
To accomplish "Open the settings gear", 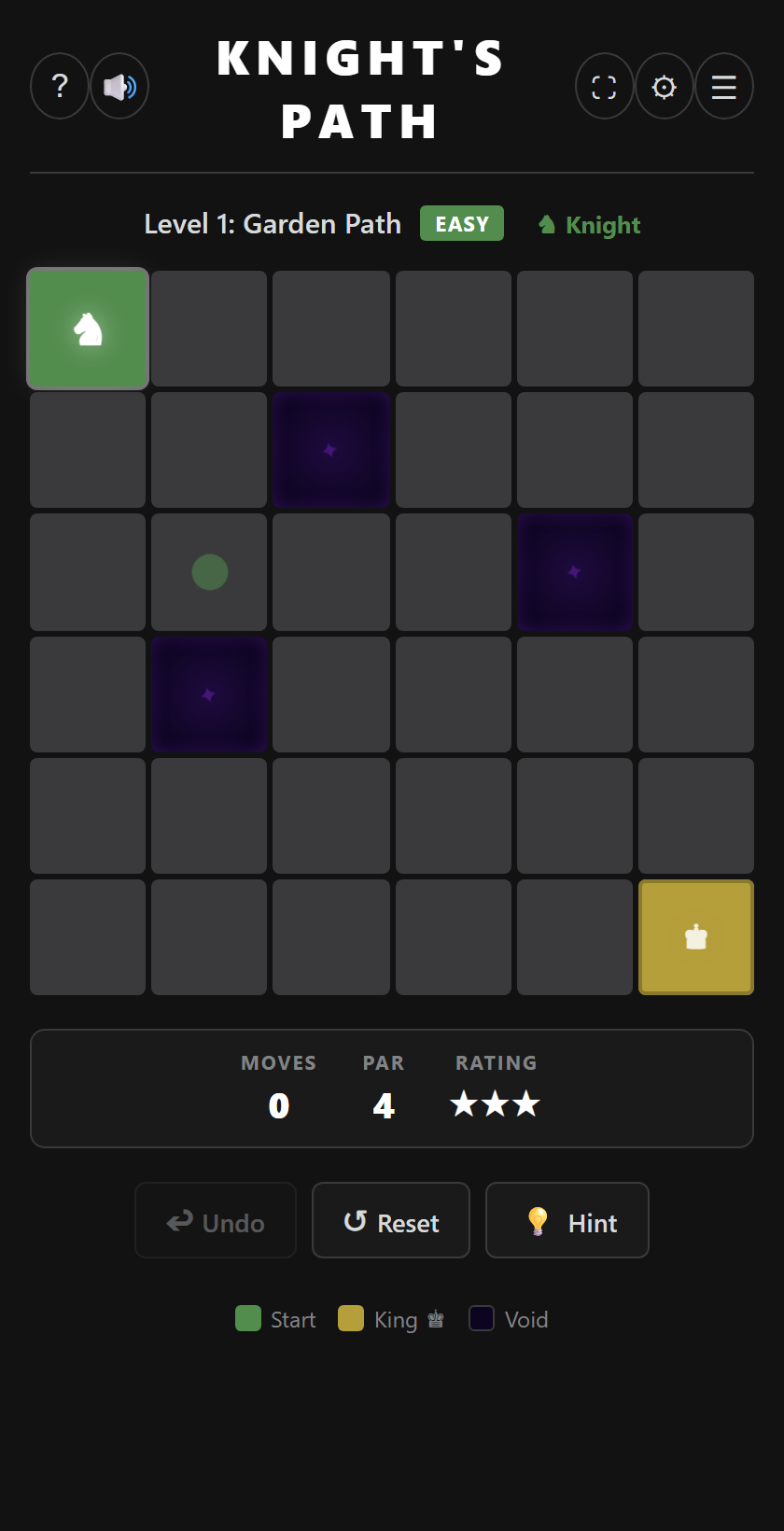I will (664, 86).
